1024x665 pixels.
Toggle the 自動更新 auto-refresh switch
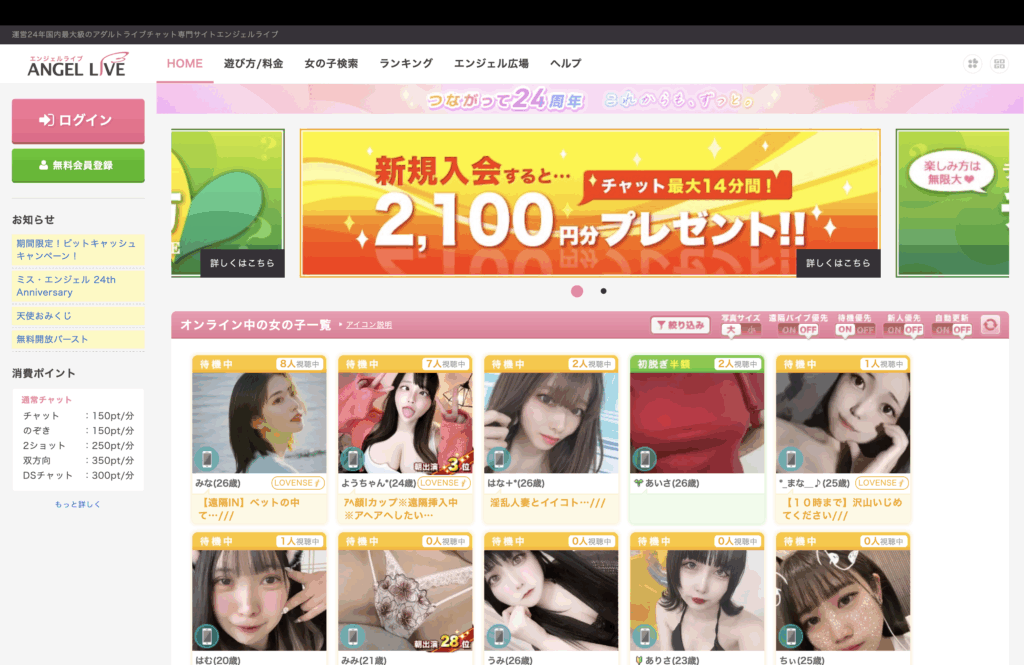[953, 329]
